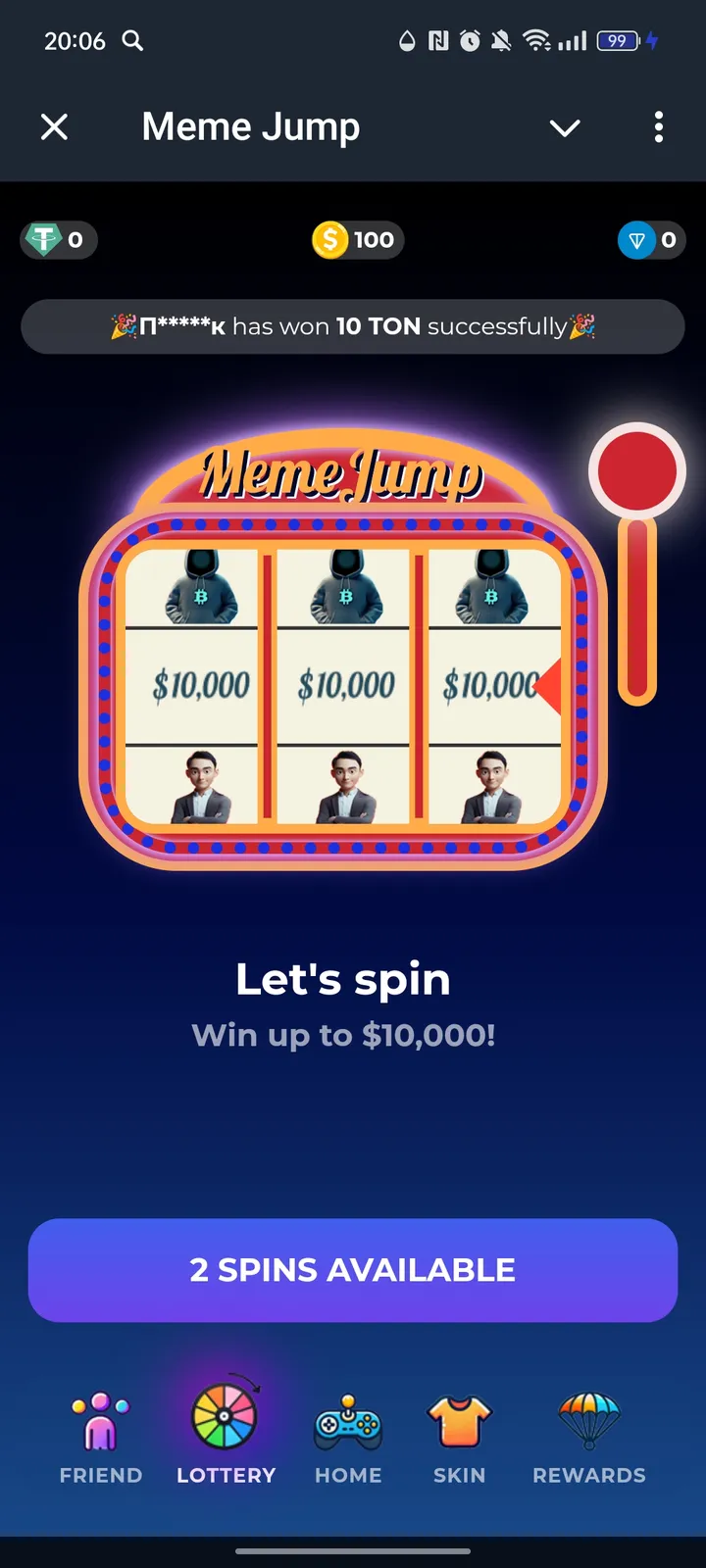Click the 2 SPINS AVAILABLE button
The image size is (706, 1568).
tap(353, 1270)
